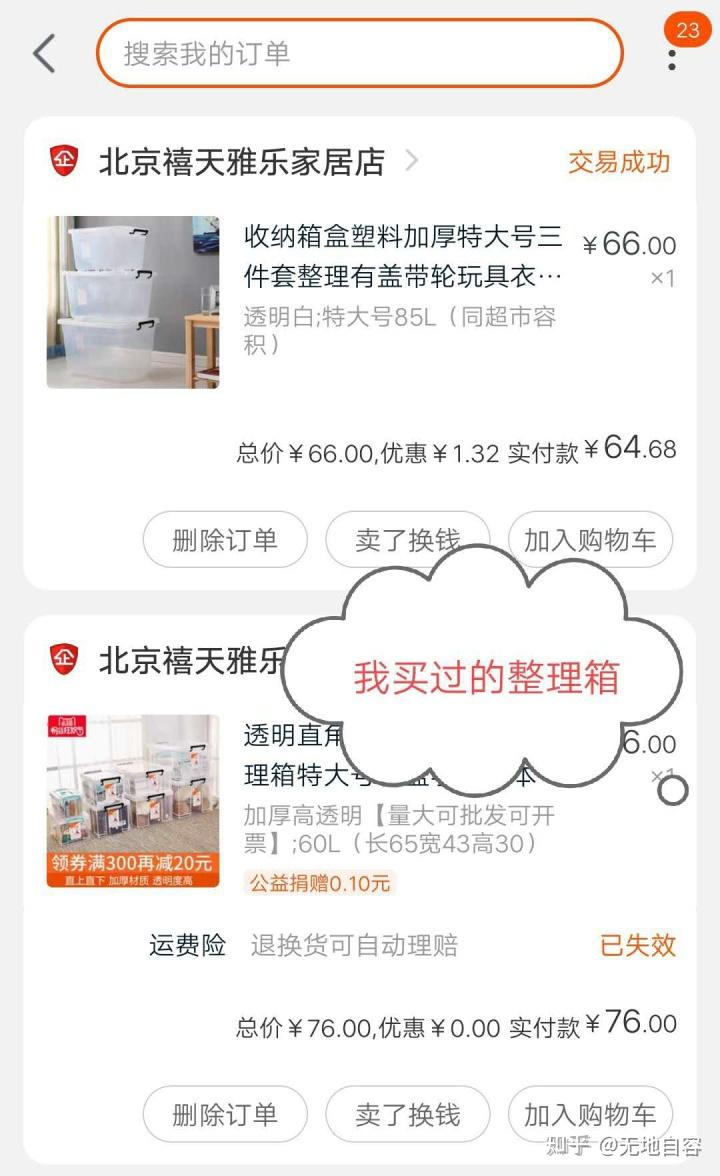Tap 加入购物车 for the ¥64.68 order
The height and width of the screenshot is (1176, 720).
(590, 539)
